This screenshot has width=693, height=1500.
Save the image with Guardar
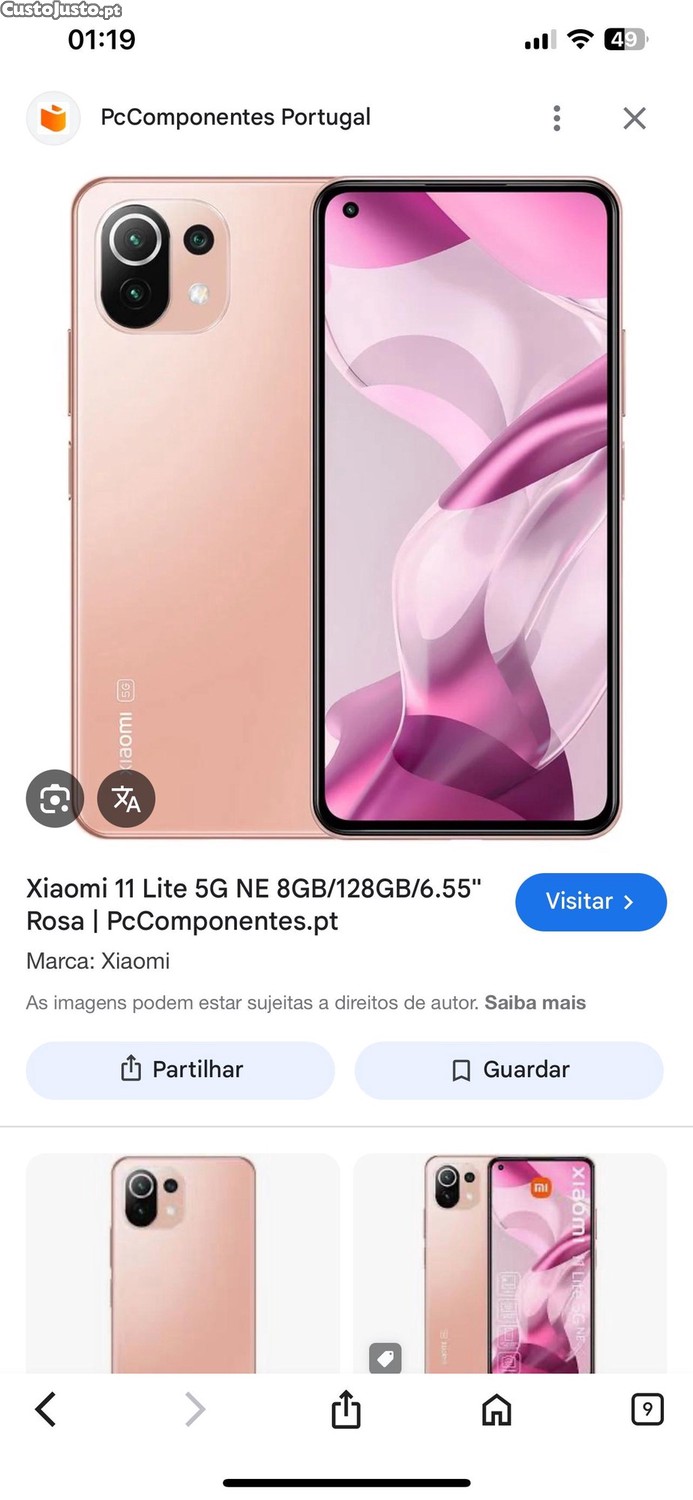[x=509, y=1070]
